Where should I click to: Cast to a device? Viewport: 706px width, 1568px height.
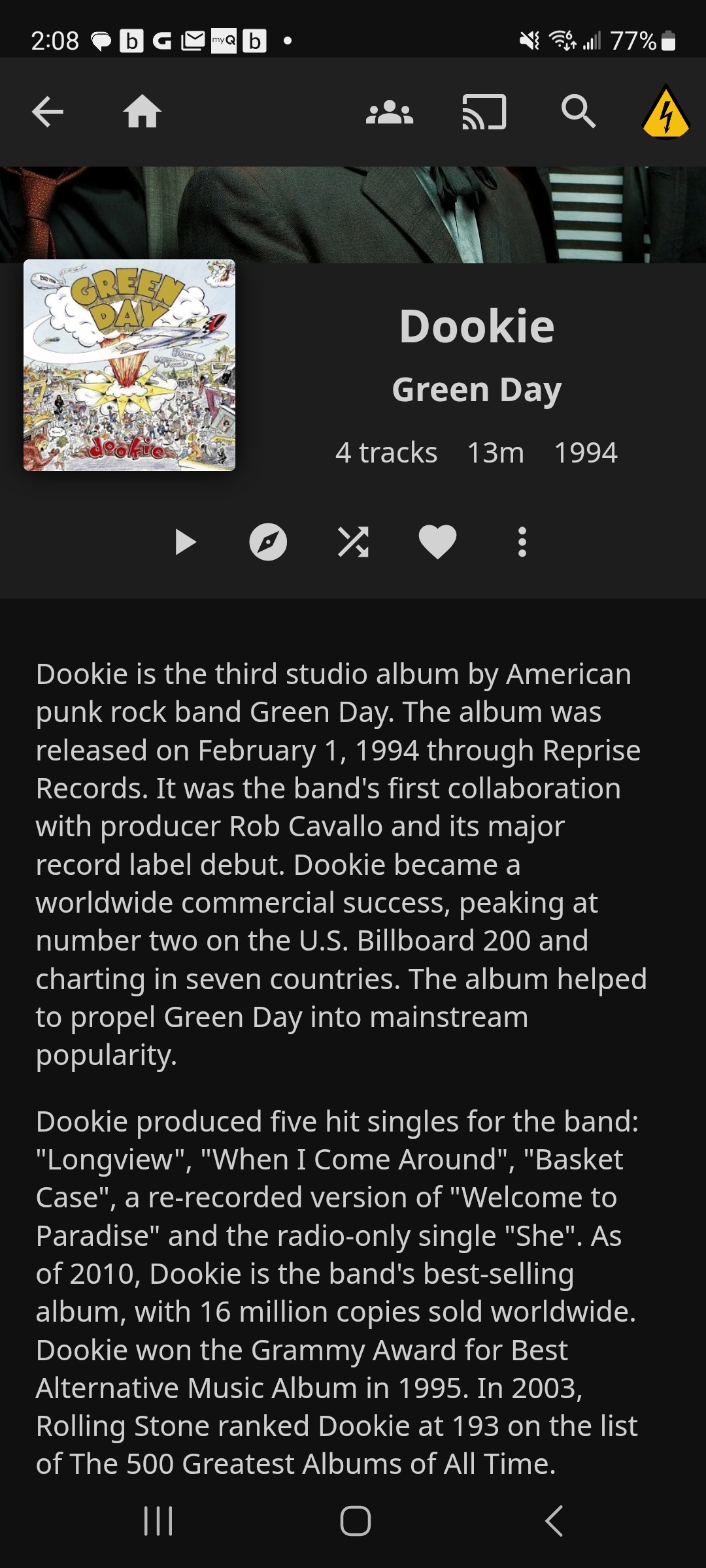pyautogui.click(x=484, y=112)
